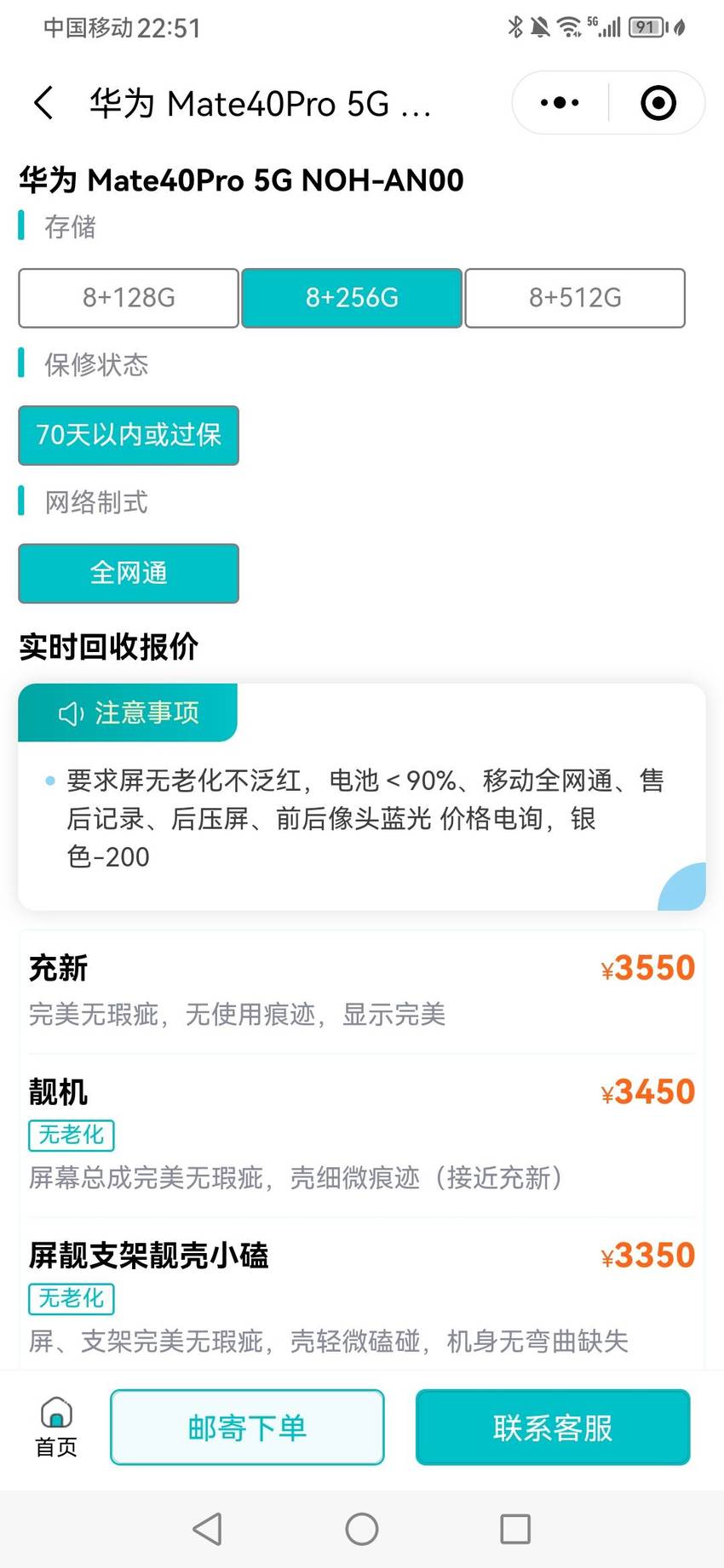Open the mini program three-dot menu

click(560, 103)
